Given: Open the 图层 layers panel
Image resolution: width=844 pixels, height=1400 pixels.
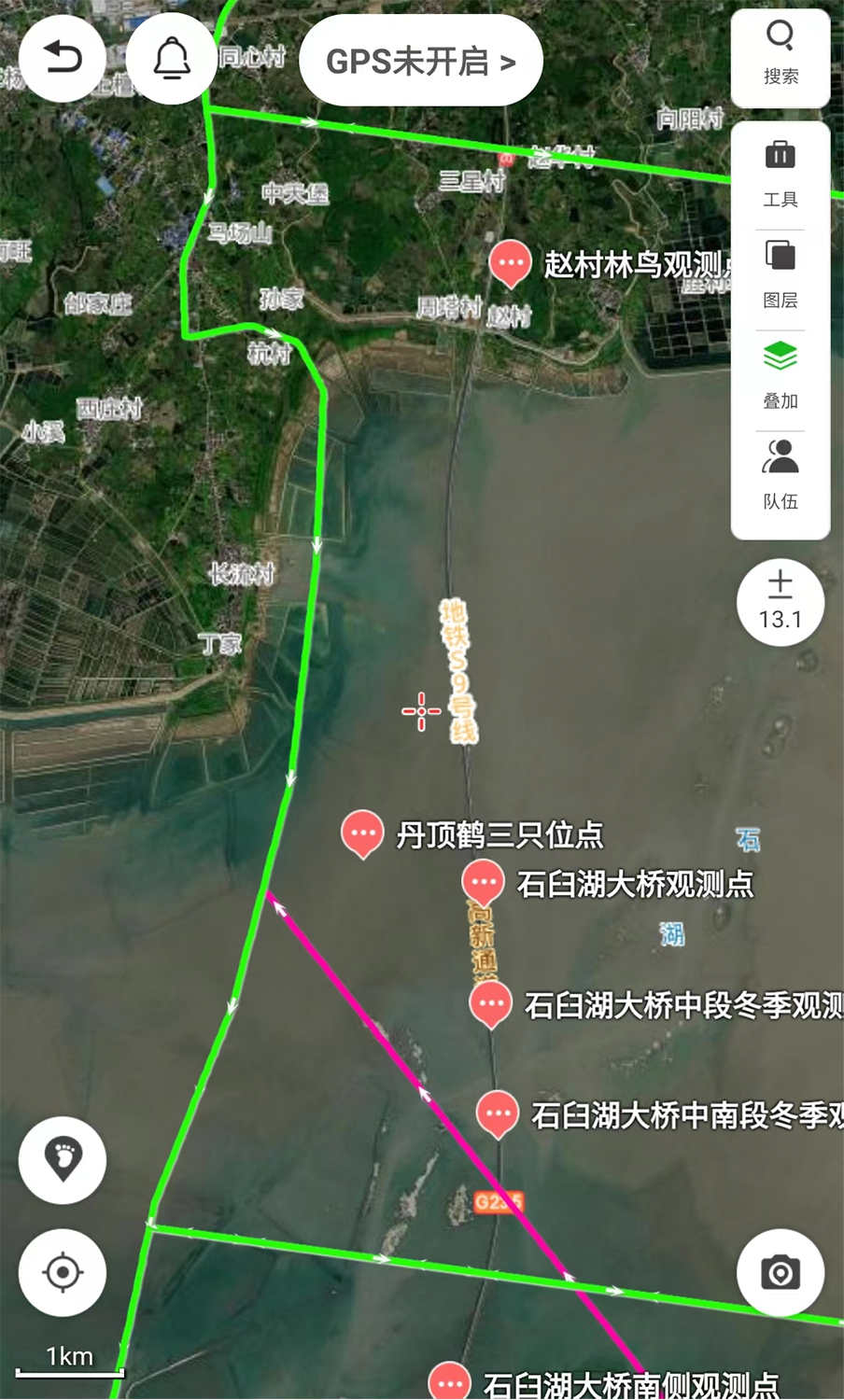Looking at the screenshot, I should [x=781, y=274].
